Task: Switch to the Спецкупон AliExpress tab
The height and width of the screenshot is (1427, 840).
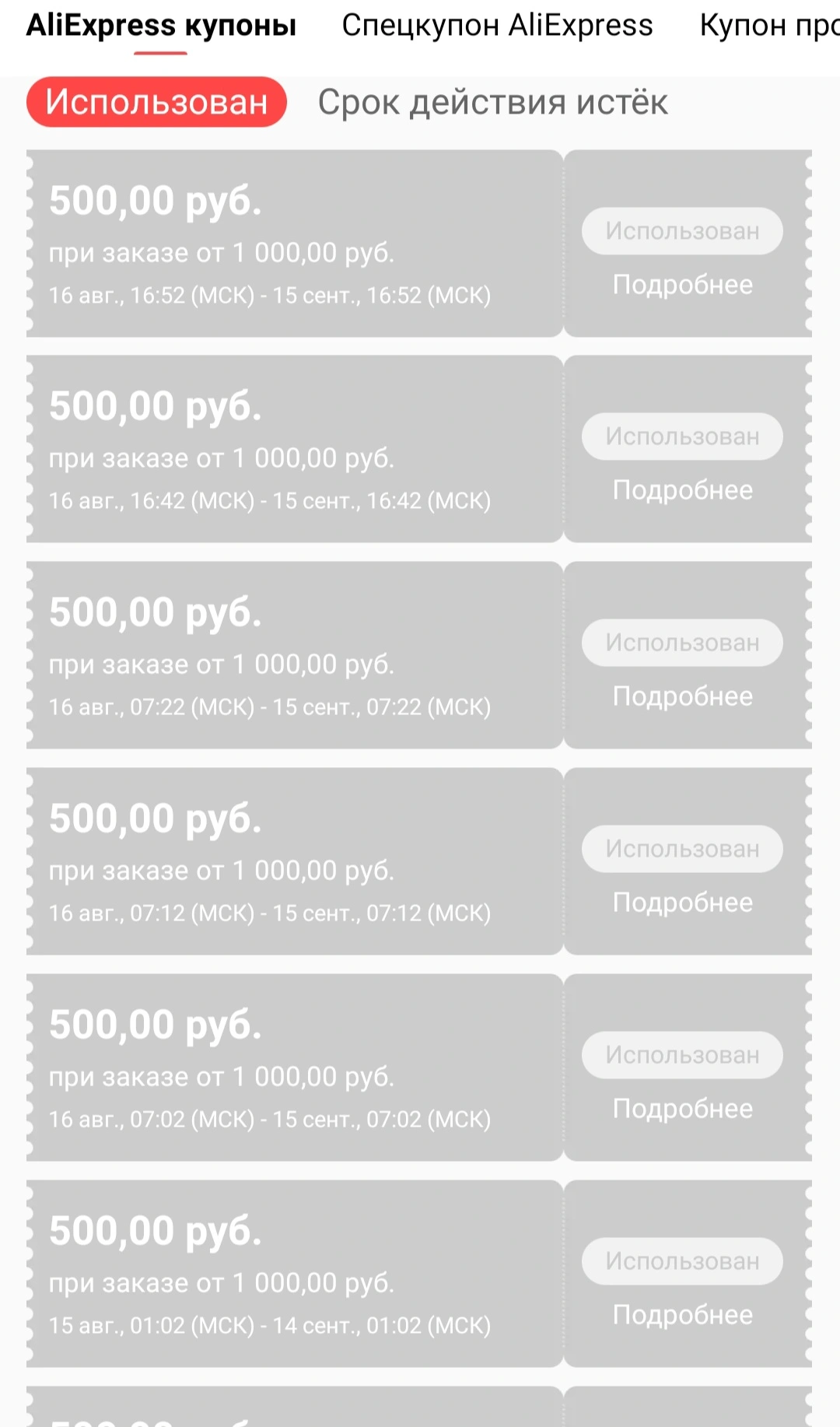Action: click(x=497, y=26)
